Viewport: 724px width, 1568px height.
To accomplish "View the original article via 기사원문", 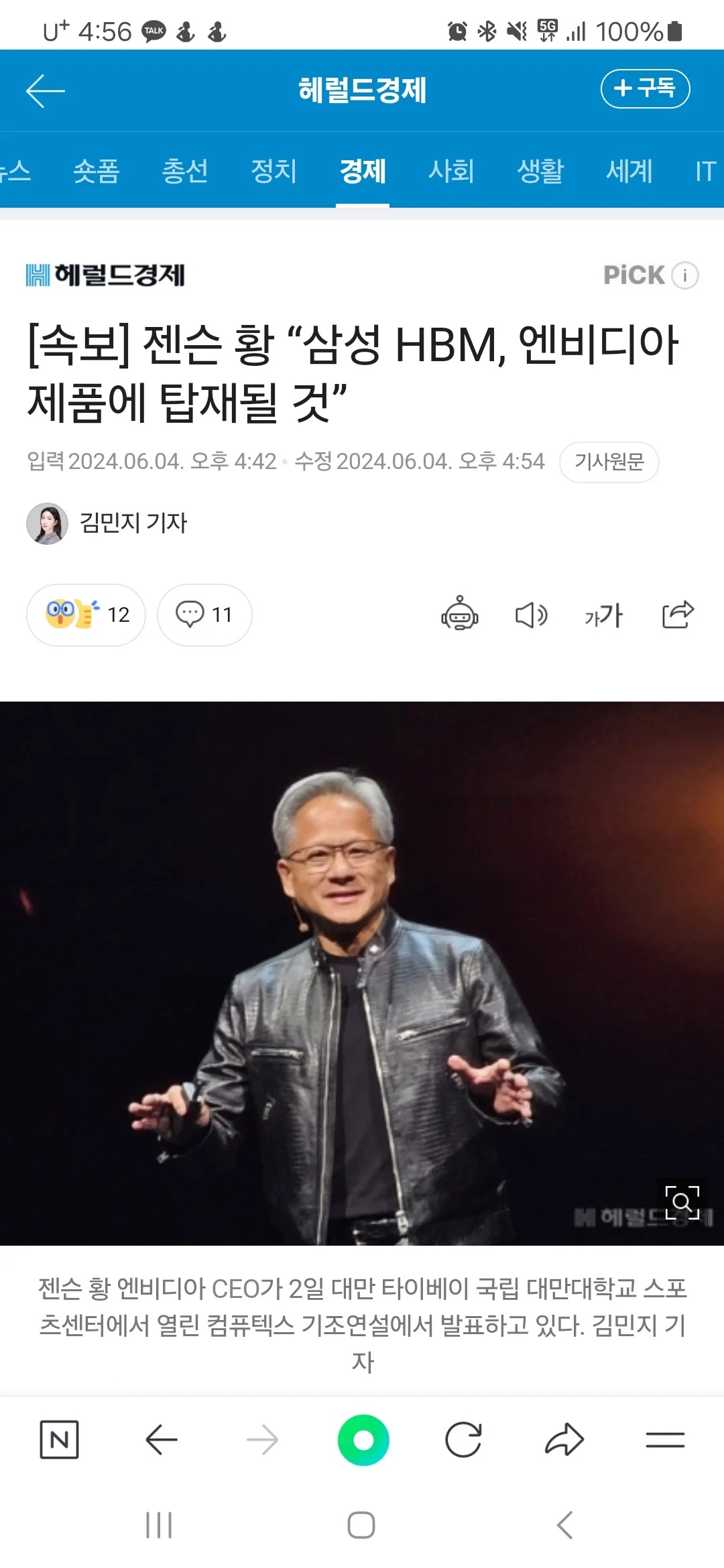I will pos(609,462).
